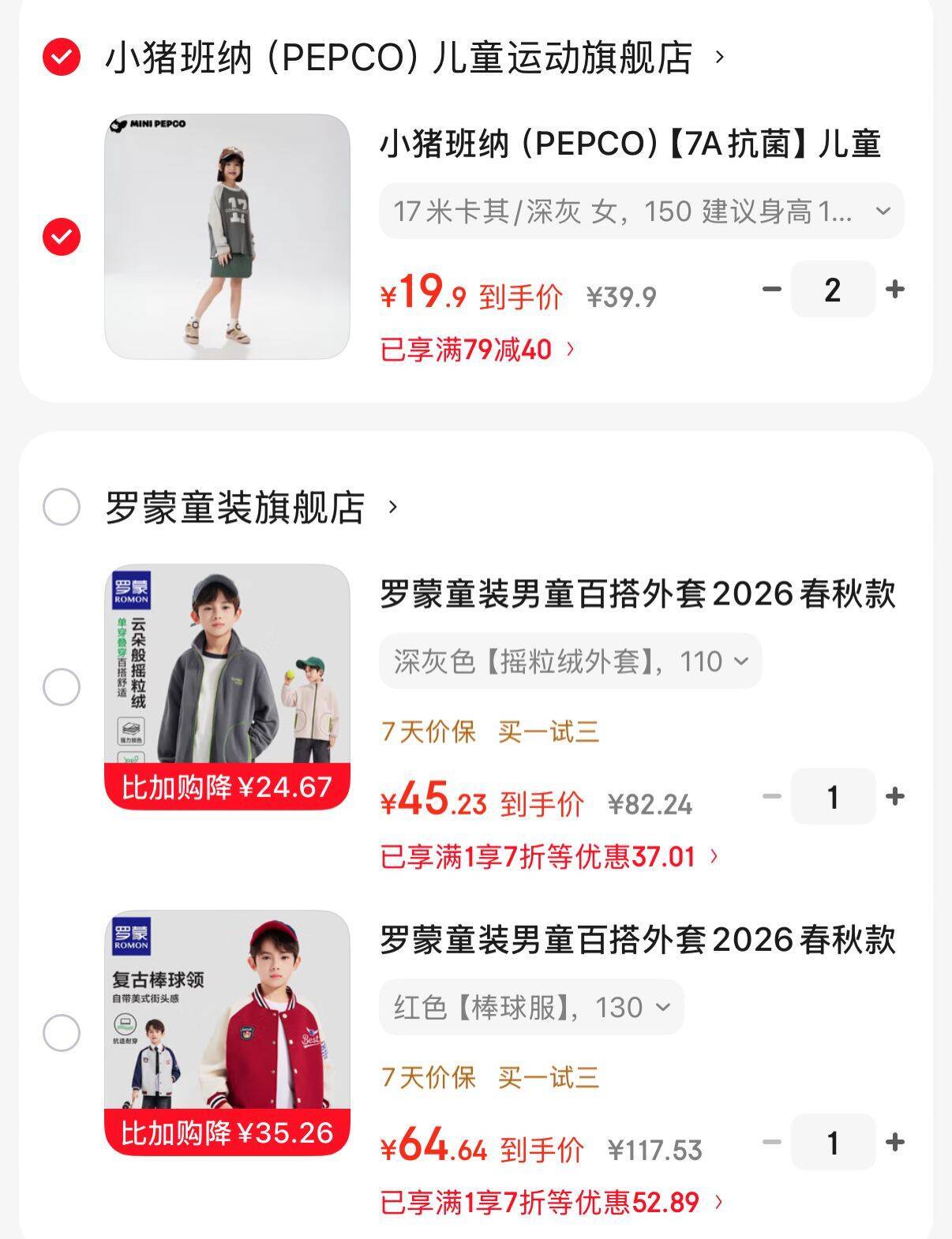
Task: Uncheck the 小猪班纳 (PEPCO) store checkbox
Action: point(62,57)
